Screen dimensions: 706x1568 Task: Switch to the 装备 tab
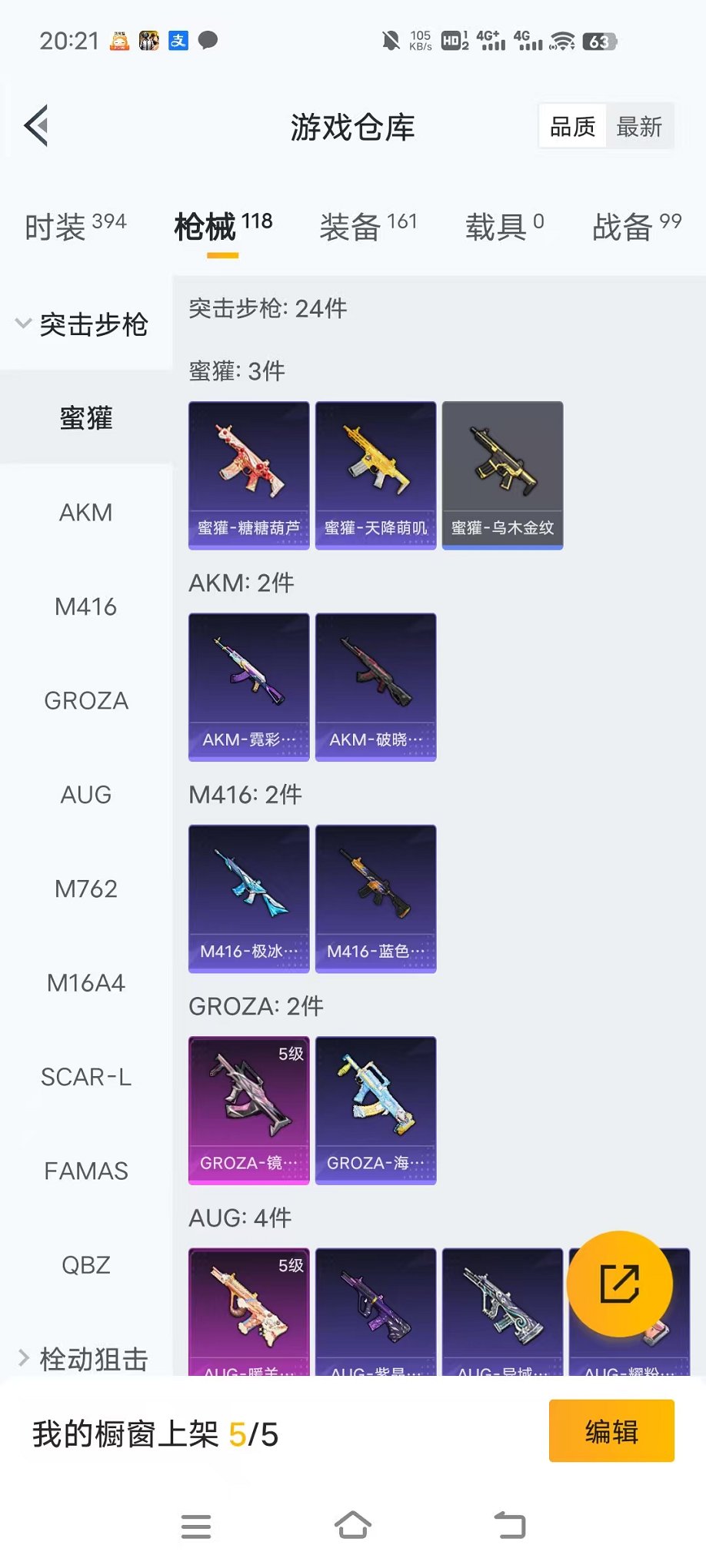point(368,226)
